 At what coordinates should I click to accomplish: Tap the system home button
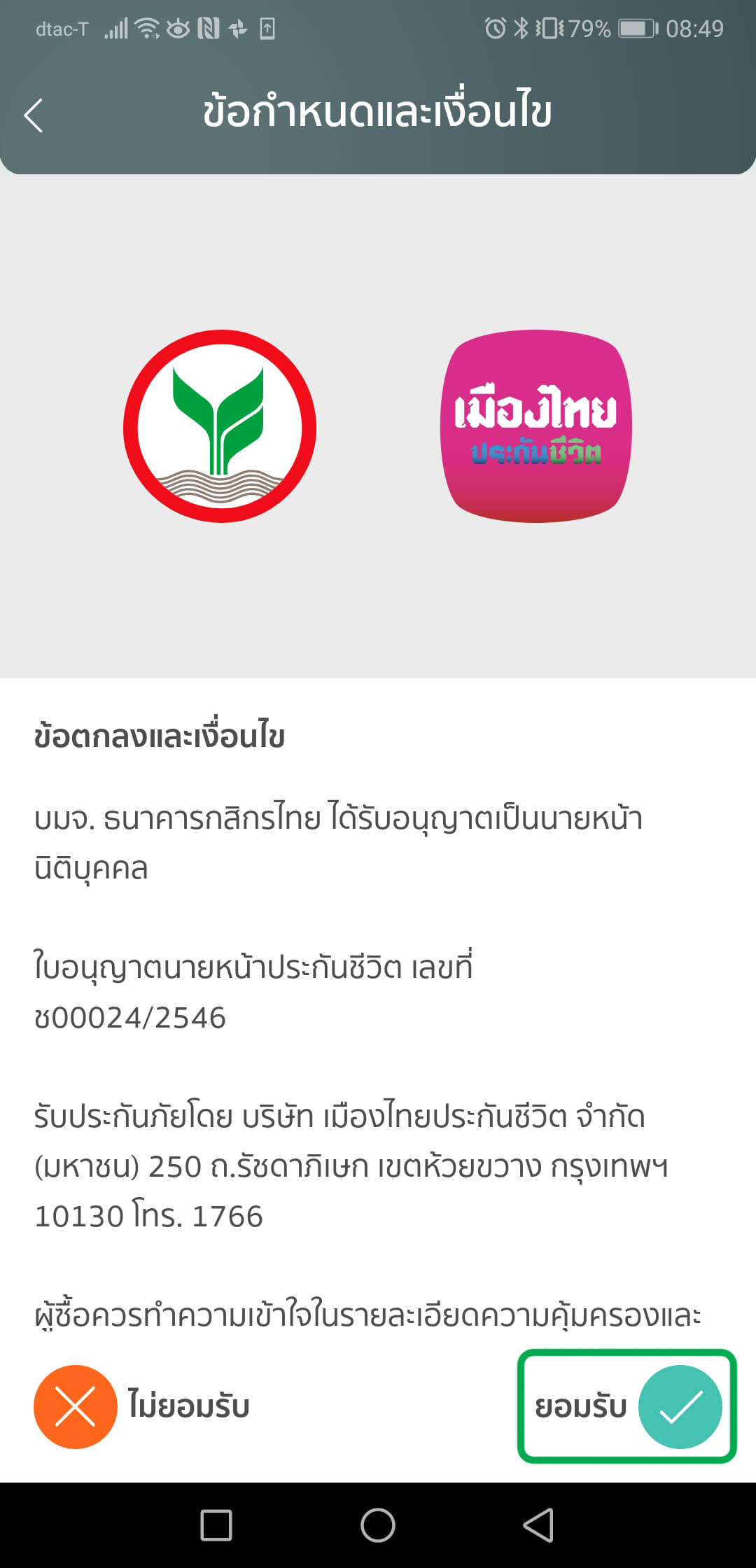tap(378, 1525)
